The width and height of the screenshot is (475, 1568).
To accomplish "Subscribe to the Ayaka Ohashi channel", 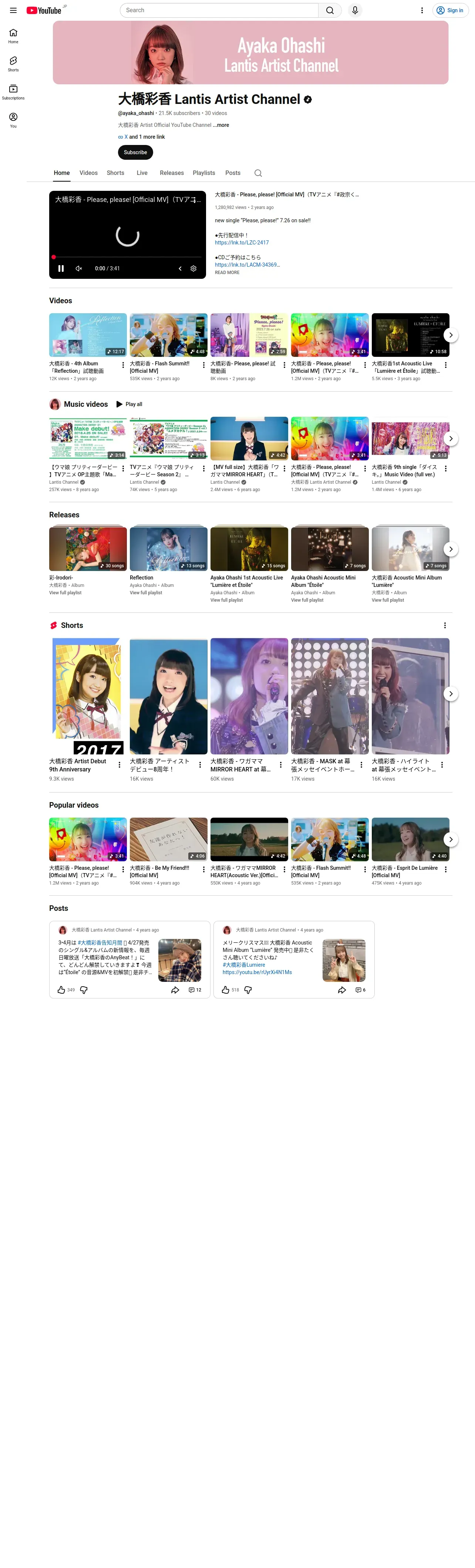I will point(135,152).
